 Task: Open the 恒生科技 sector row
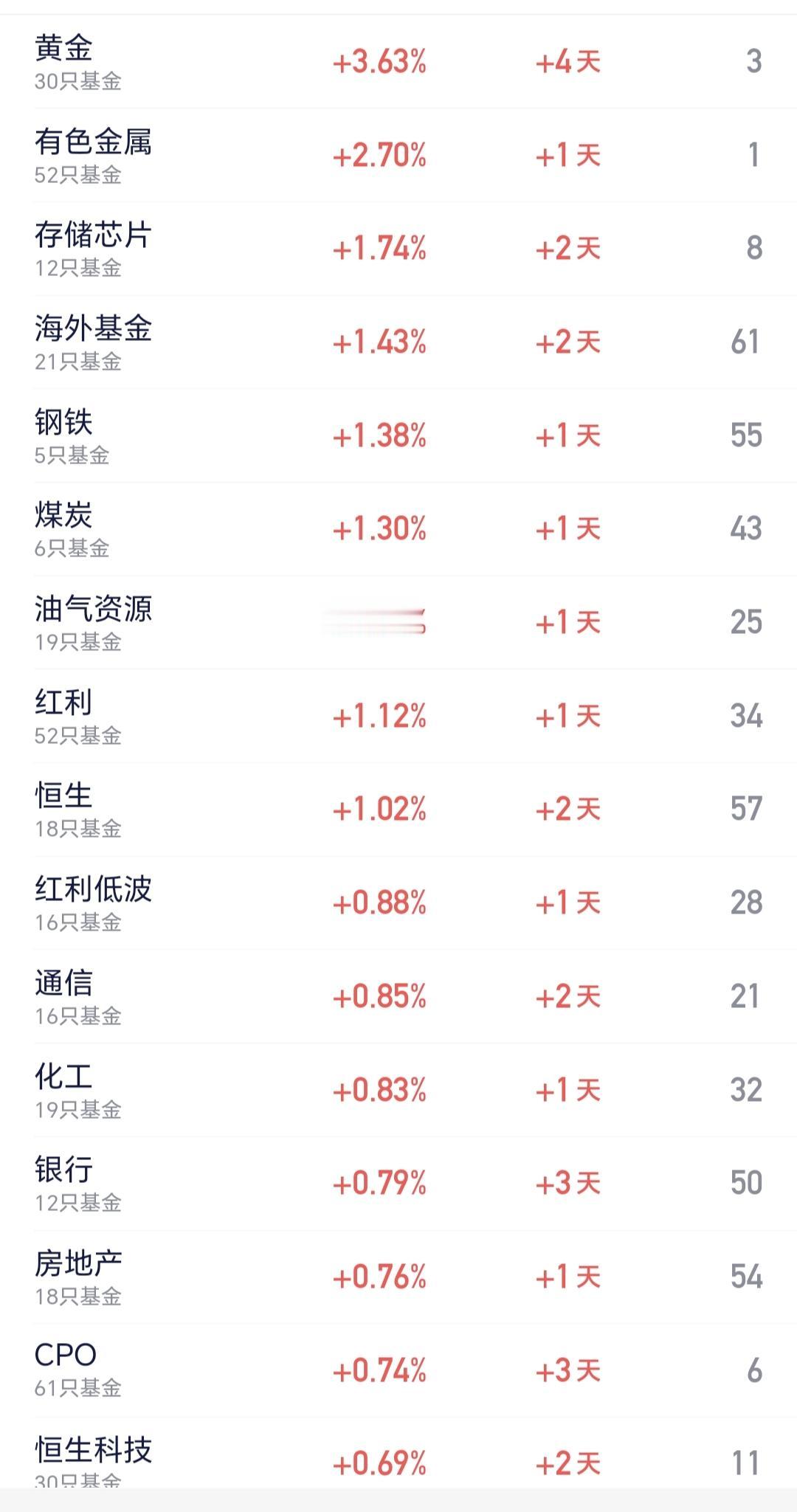tap(398, 1453)
